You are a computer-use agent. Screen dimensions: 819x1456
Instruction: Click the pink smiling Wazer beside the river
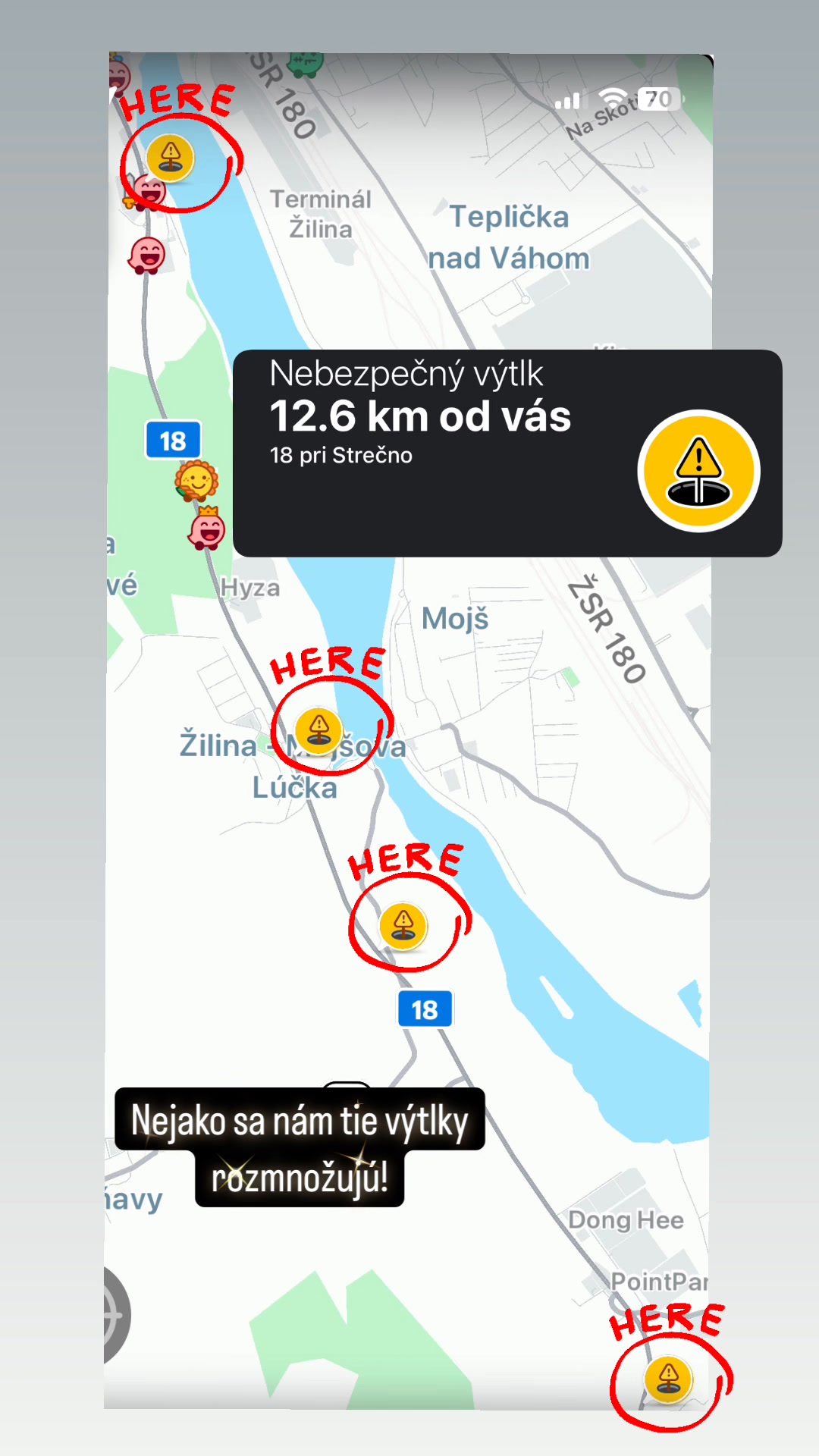(149, 190)
